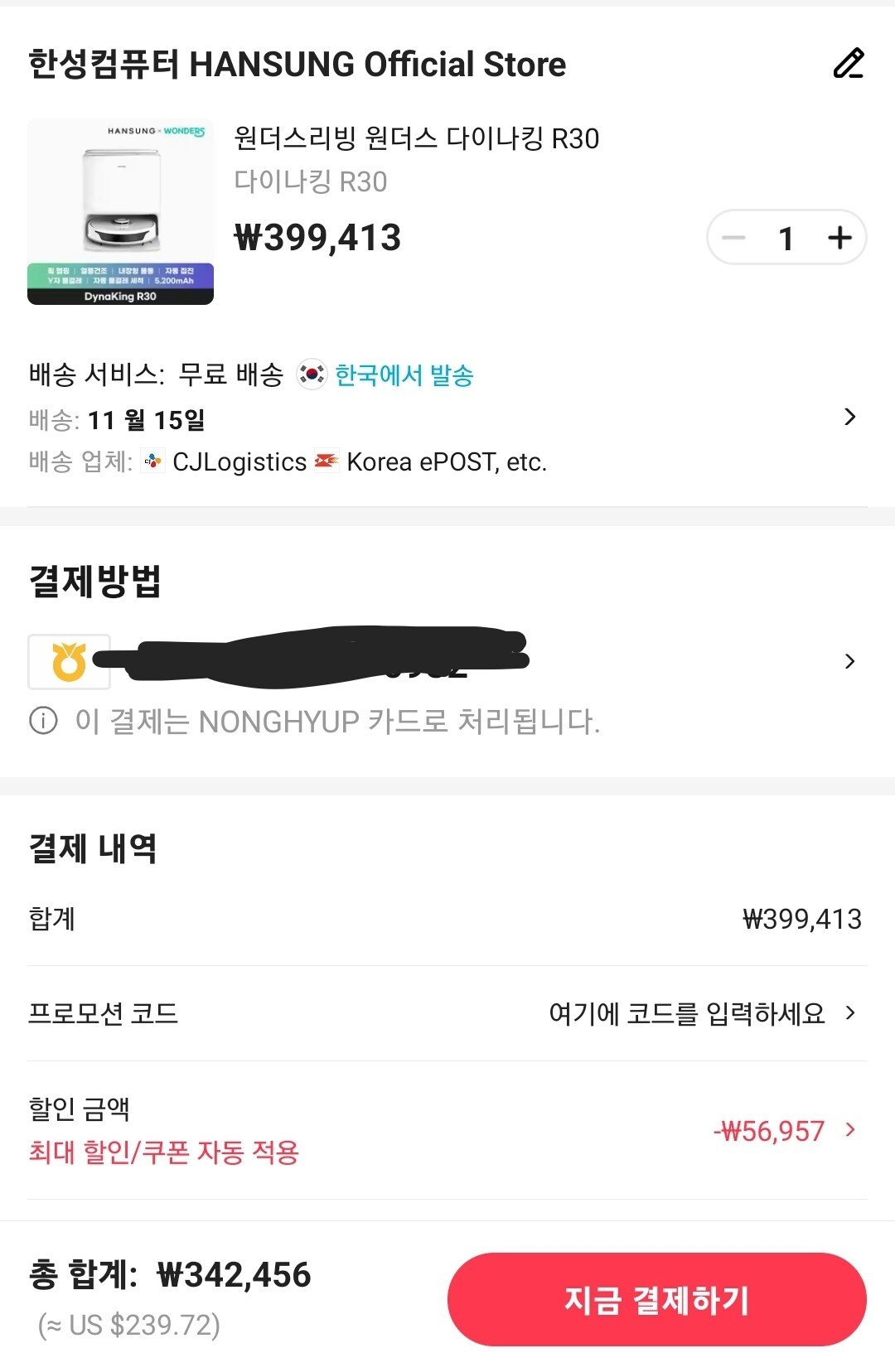
Task: Open shipping details for 11월 15일 delivery
Action: (x=849, y=417)
